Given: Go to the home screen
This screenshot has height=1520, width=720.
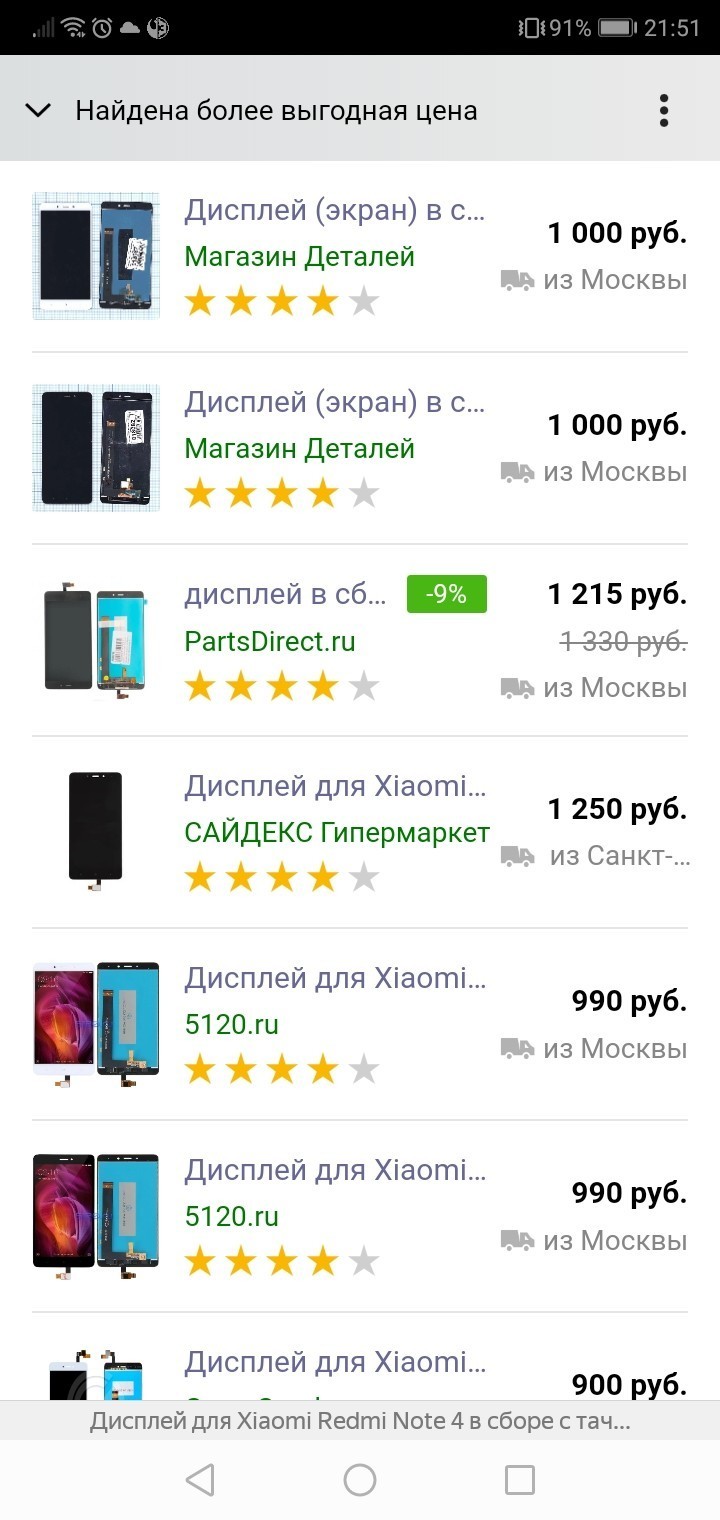Looking at the screenshot, I should coord(360,1480).
